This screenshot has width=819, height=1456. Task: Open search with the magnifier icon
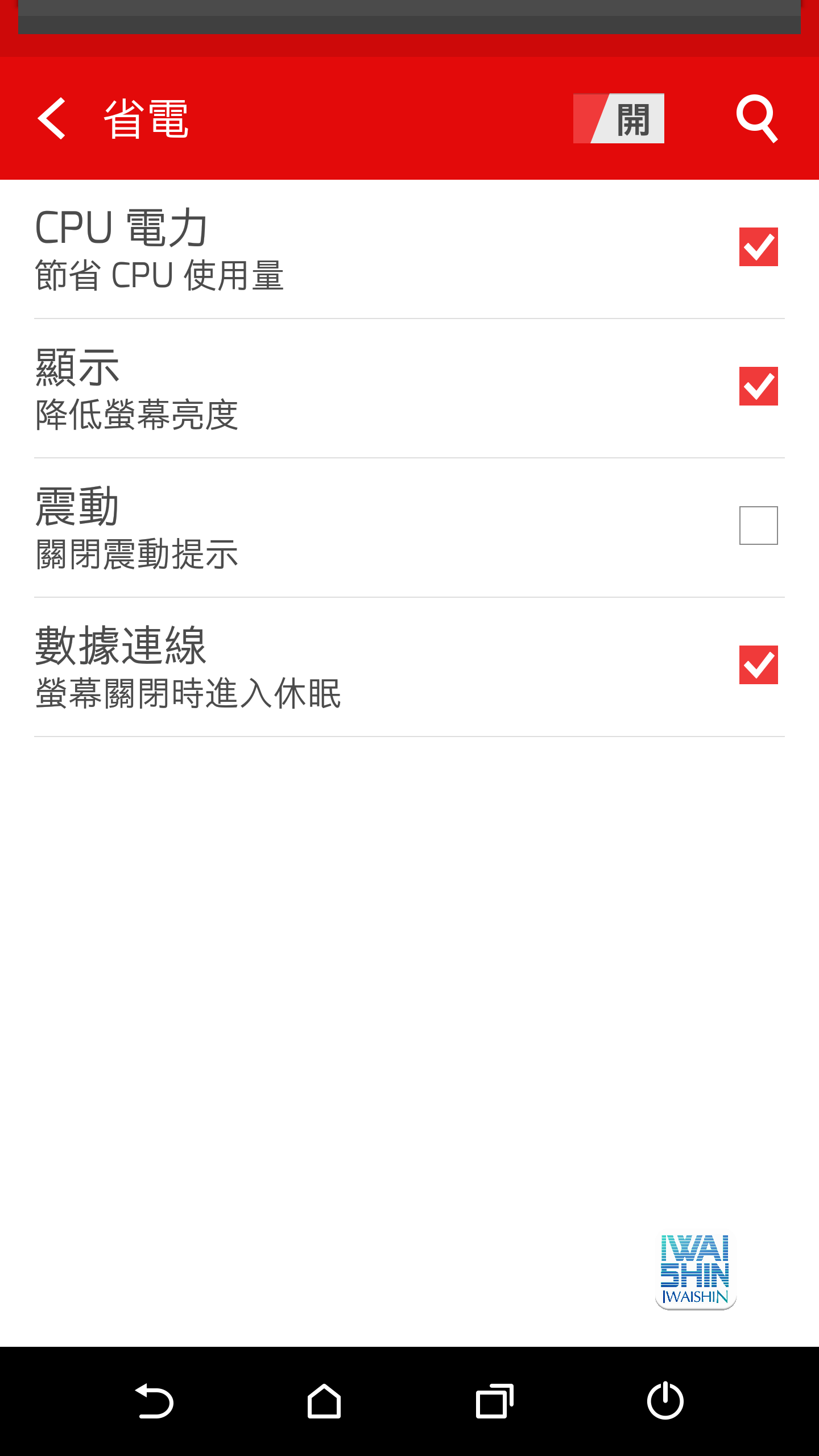point(757,118)
